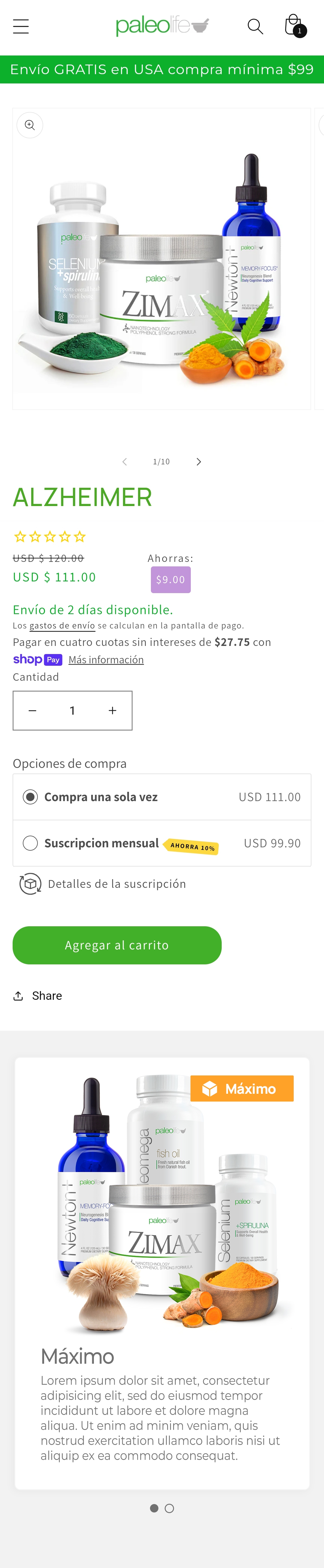Share this product
Screen dimensions: 324x1568
(38, 996)
